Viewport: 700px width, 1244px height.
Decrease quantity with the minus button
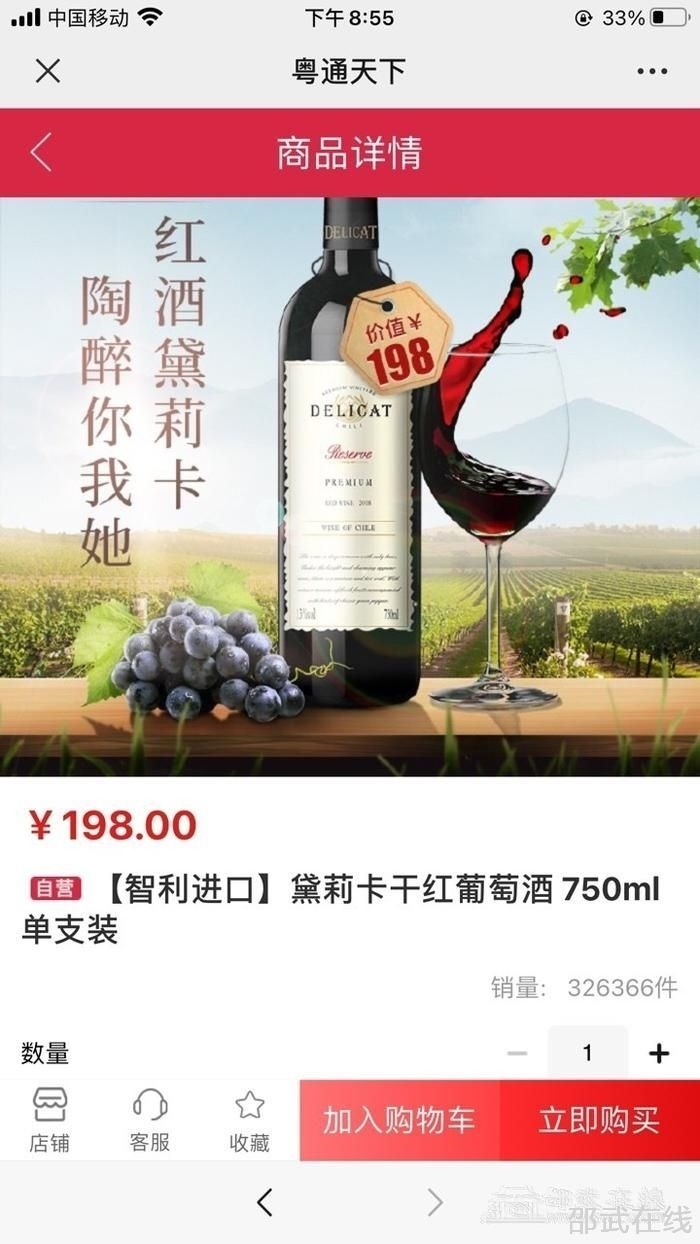click(517, 1053)
